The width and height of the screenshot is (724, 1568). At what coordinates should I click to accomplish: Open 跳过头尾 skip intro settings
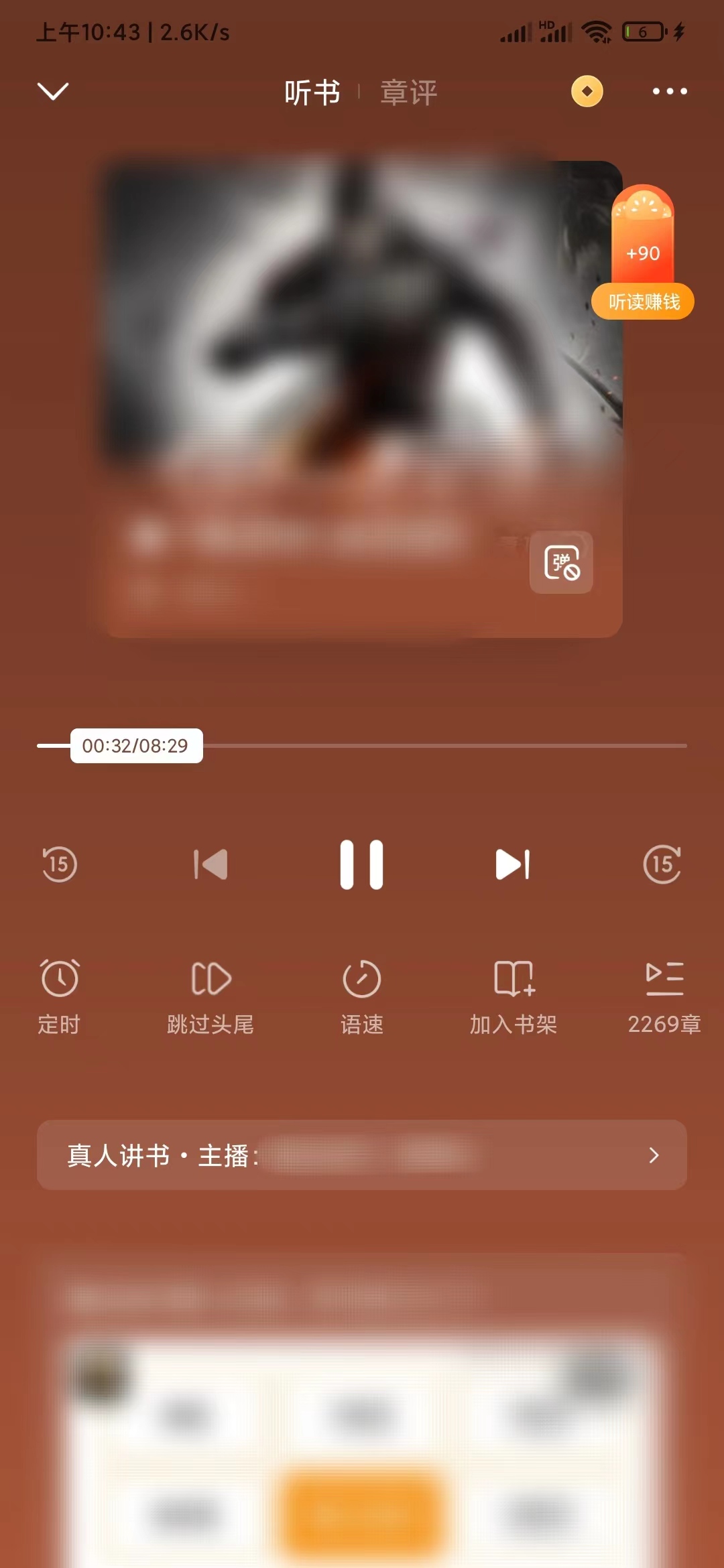[x=210, y=996]
